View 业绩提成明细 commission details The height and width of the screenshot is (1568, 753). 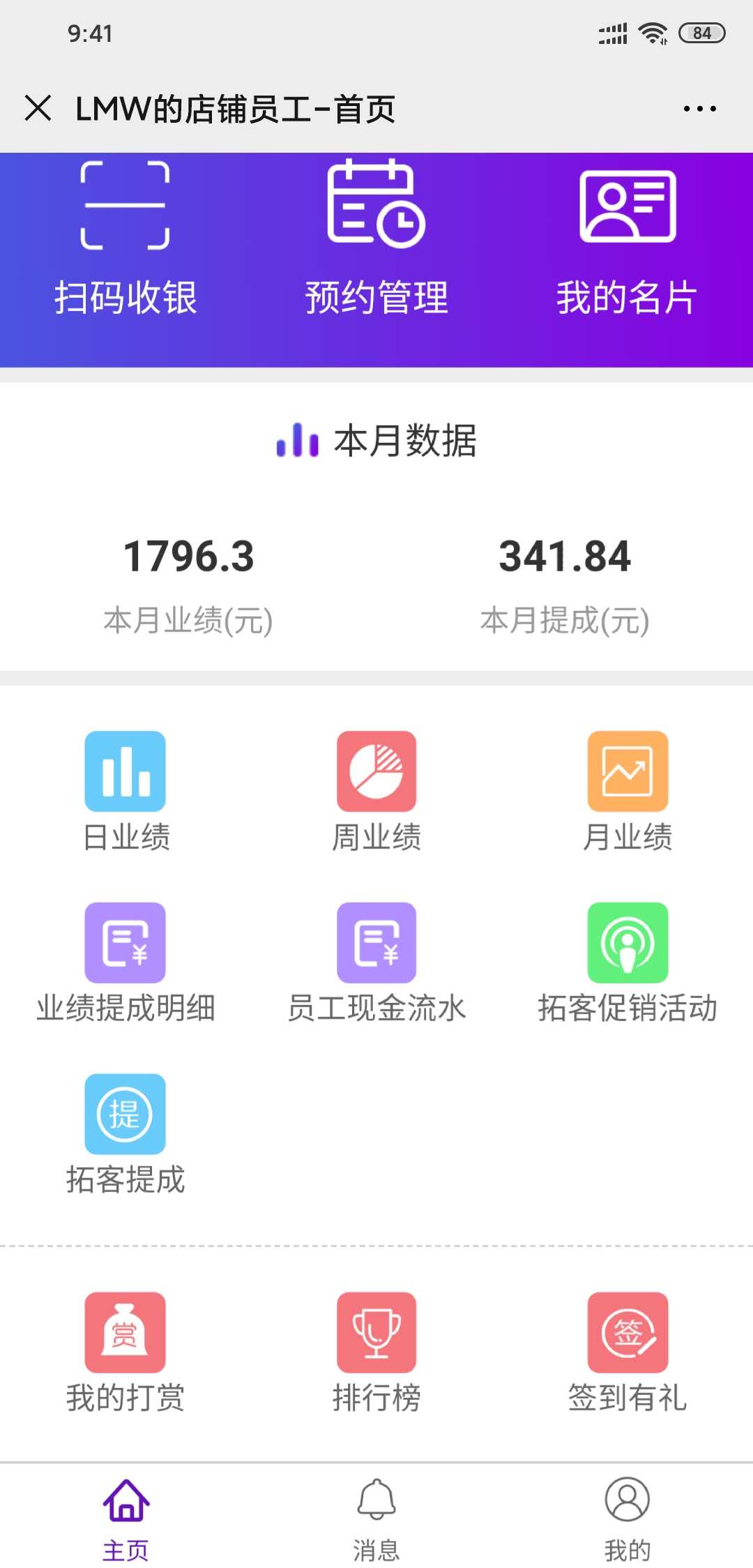pos(125,964)
